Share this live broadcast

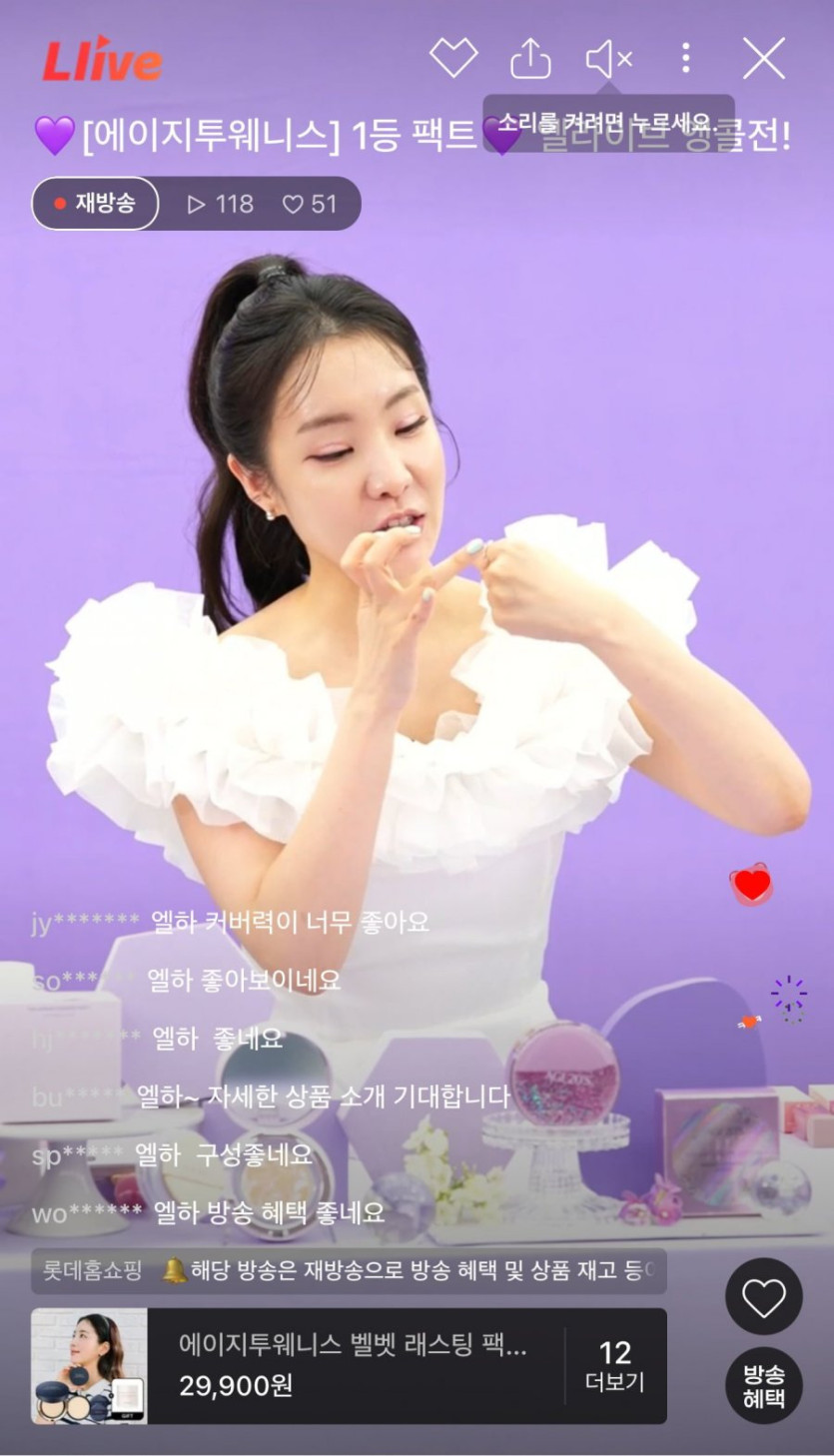click(530, 59)
